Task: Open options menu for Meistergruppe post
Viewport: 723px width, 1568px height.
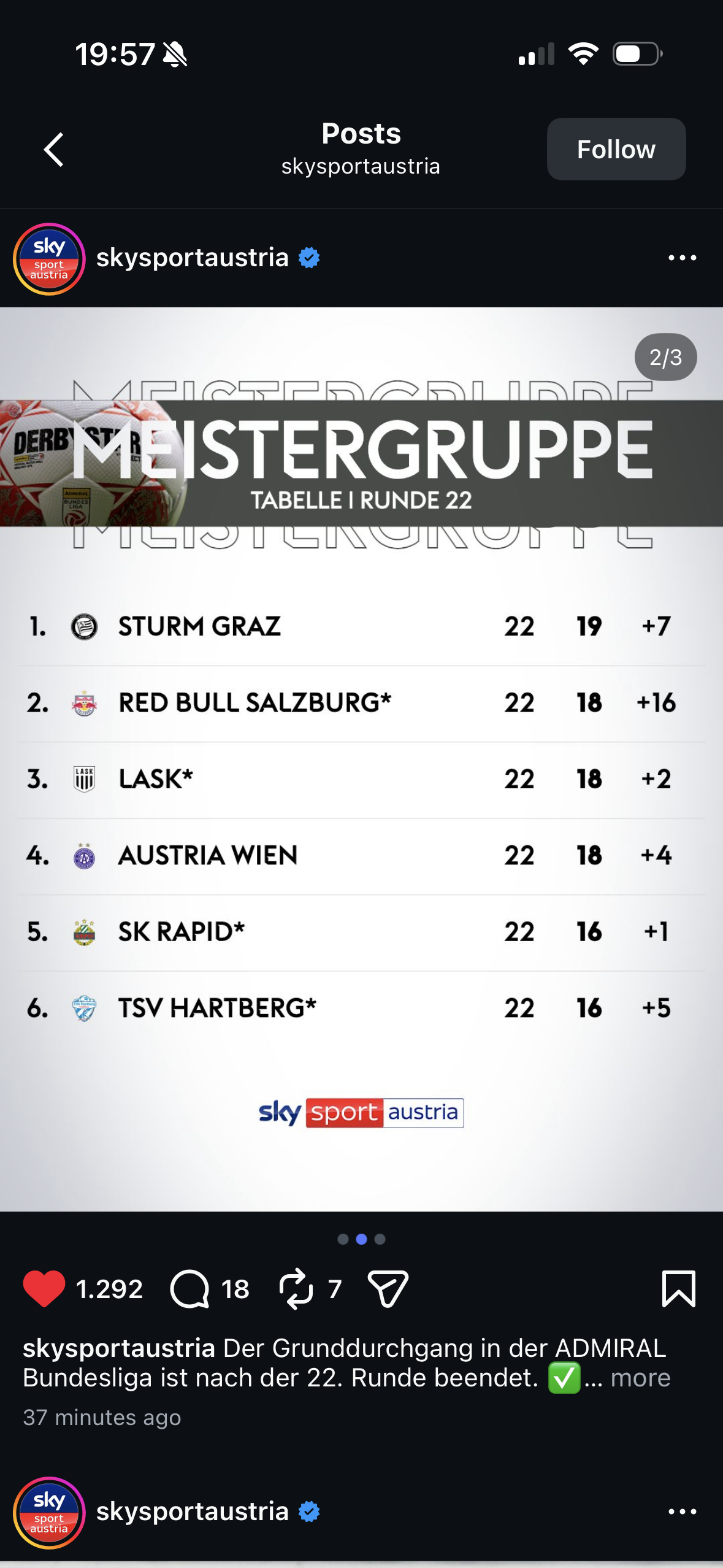Action: pos(682,258)
